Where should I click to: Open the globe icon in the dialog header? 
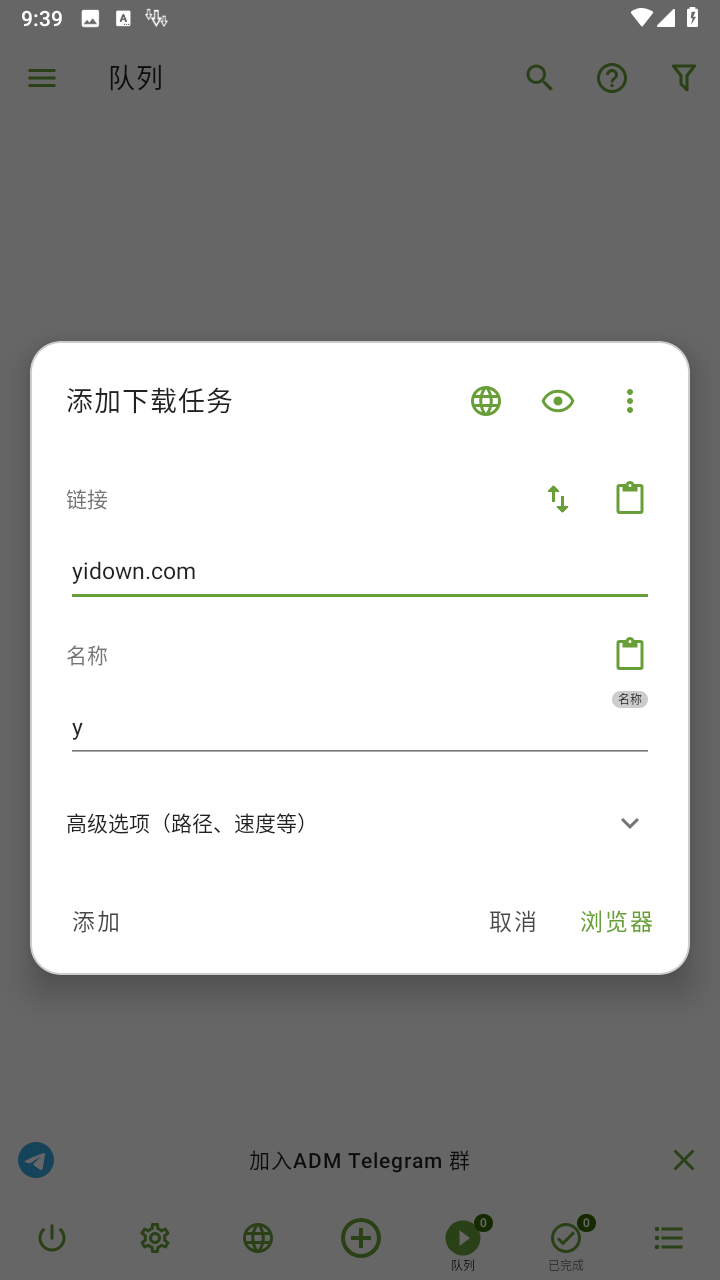click(x=486, y=401)
